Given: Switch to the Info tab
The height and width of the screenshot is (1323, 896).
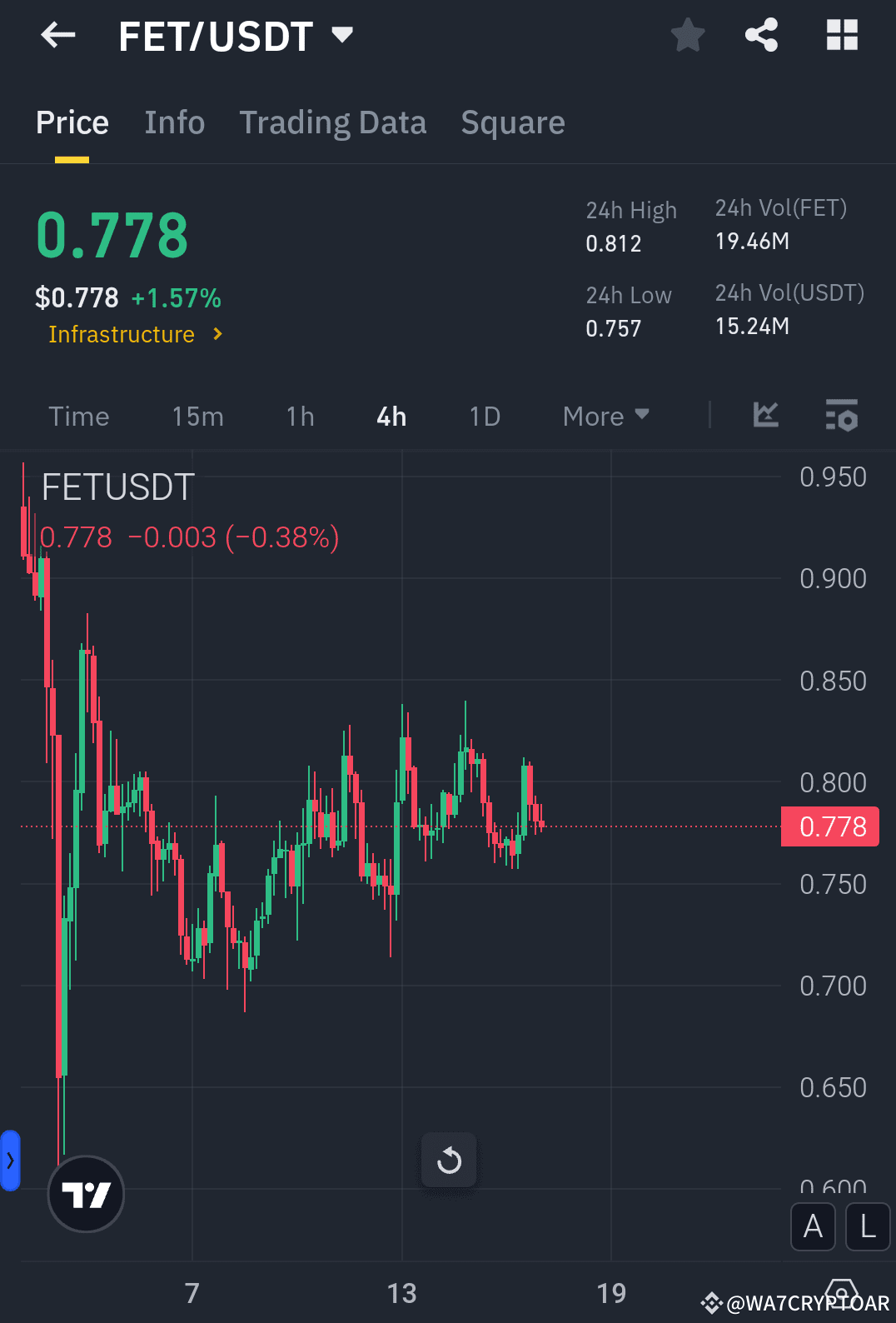Looking at the screenshot, I should tap(175, 122).
